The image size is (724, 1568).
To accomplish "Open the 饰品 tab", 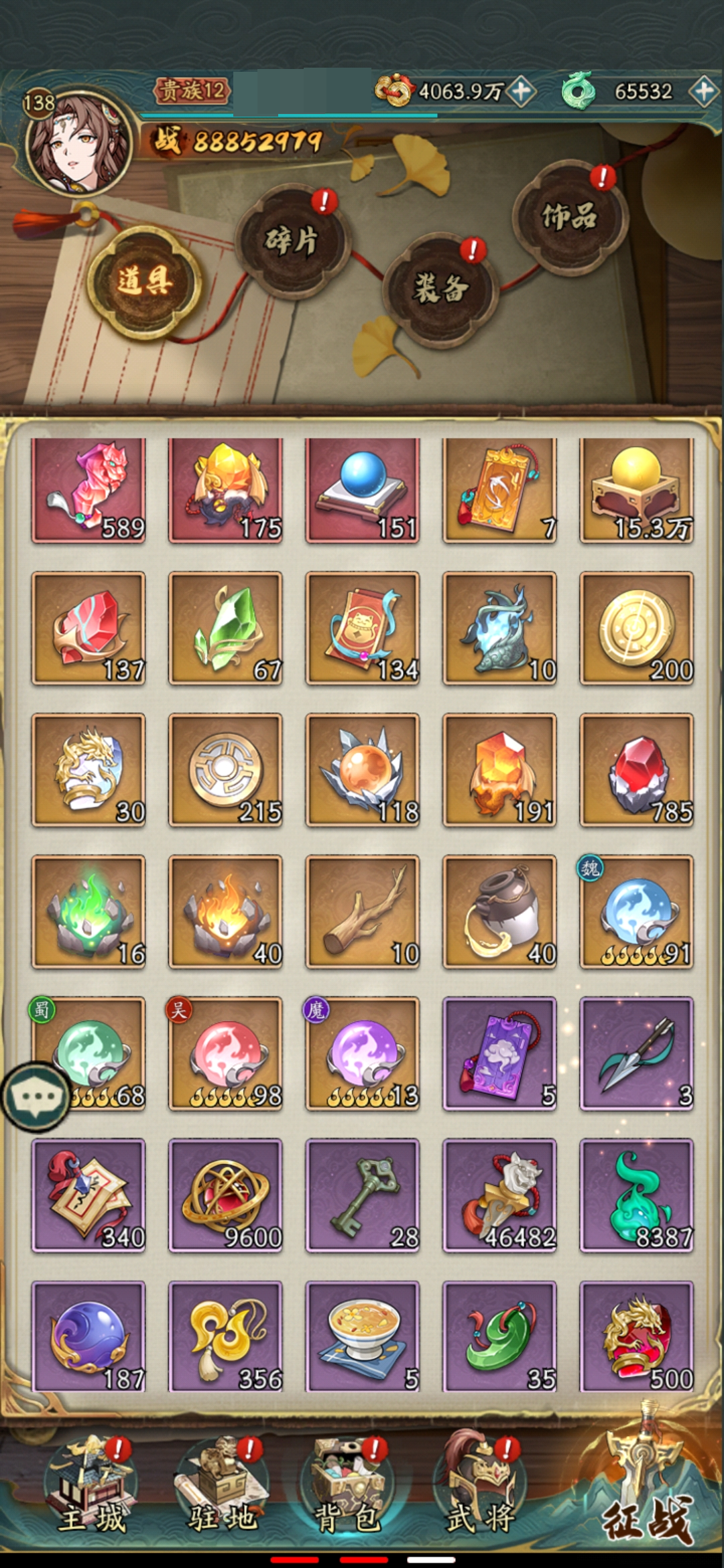I will tap(568, 217).
